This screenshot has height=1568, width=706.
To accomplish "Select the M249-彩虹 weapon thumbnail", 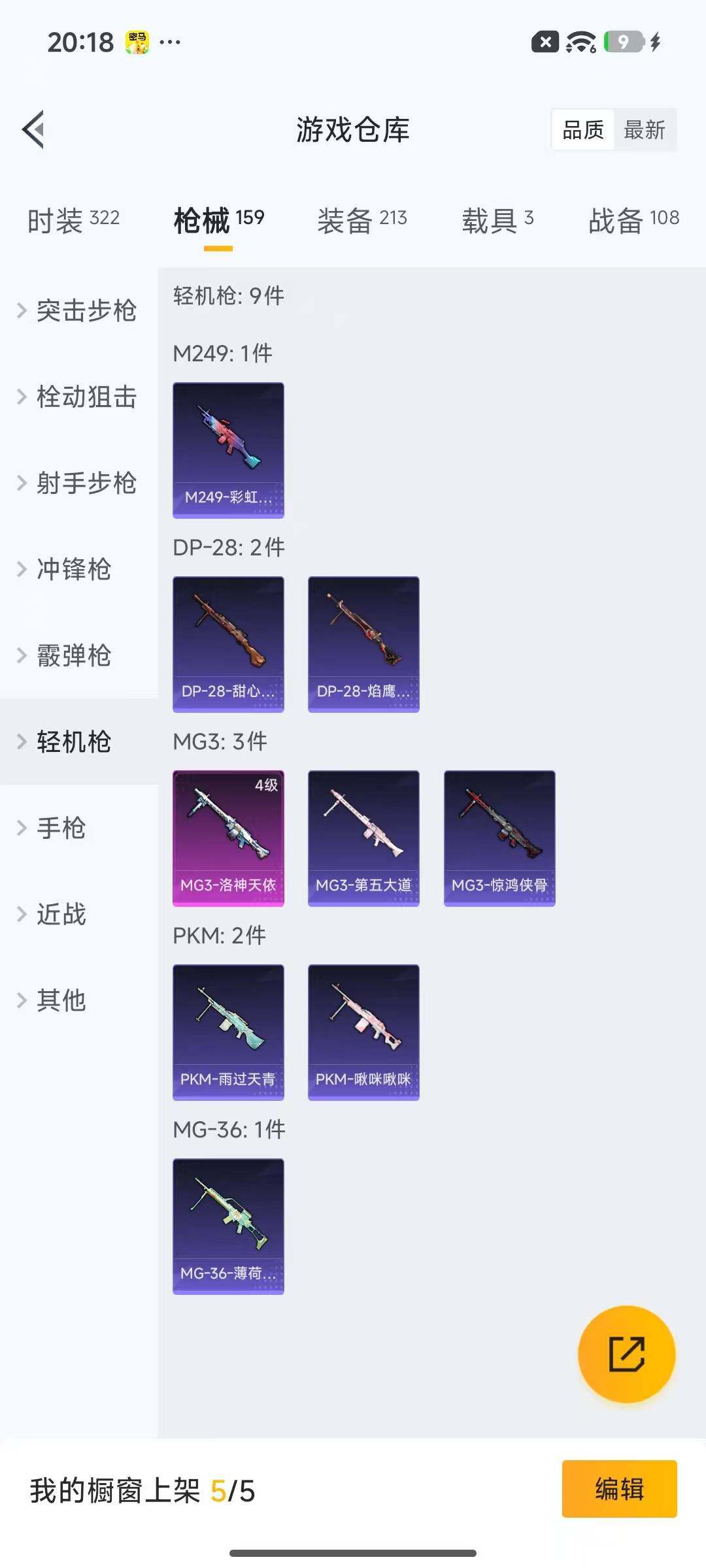I will [x=228, y=449].
